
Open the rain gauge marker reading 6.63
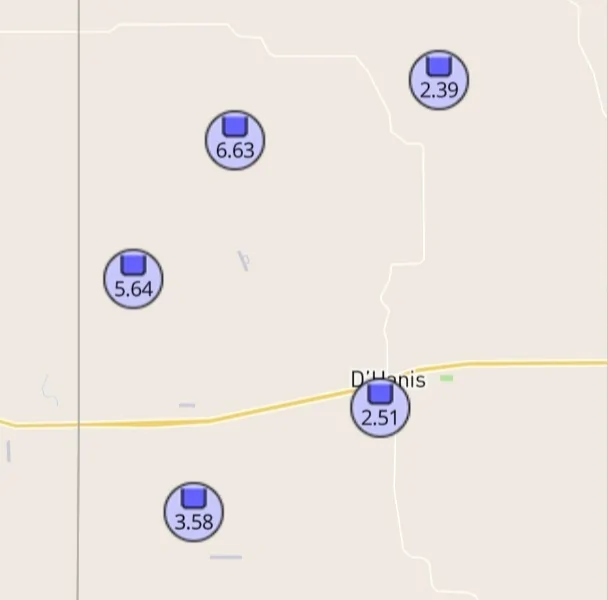[235, 140]
